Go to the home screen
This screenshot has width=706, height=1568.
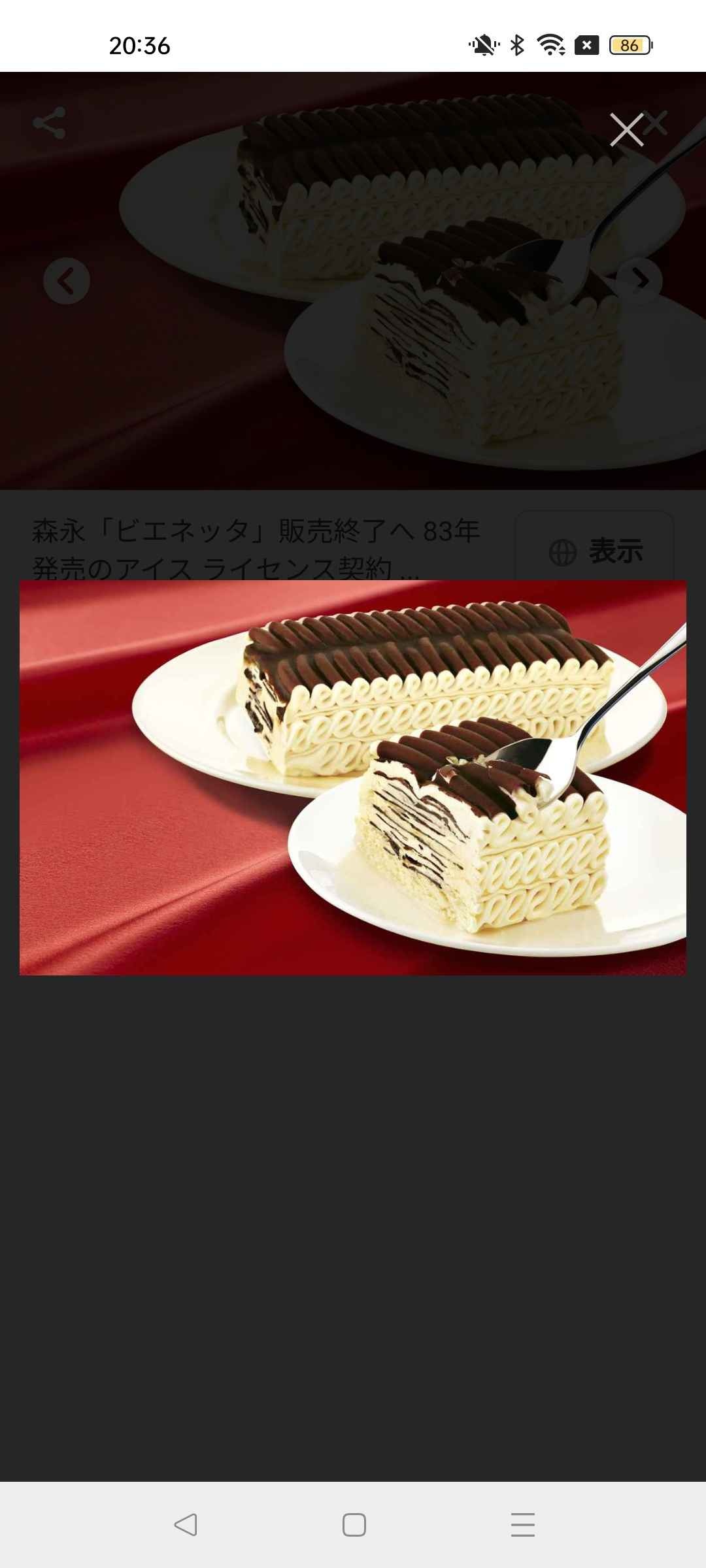(354, 1525)
